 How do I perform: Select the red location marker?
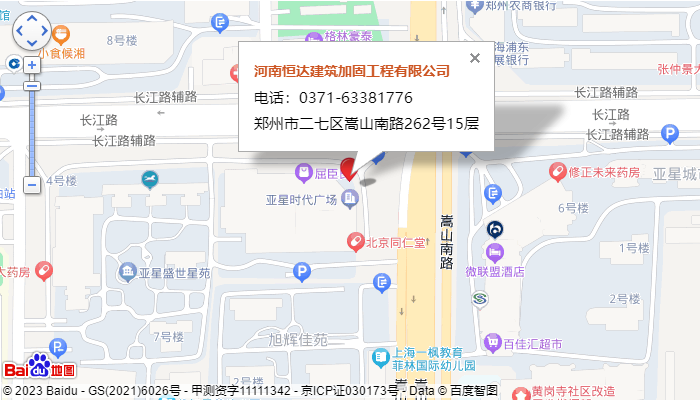[349, 168]
